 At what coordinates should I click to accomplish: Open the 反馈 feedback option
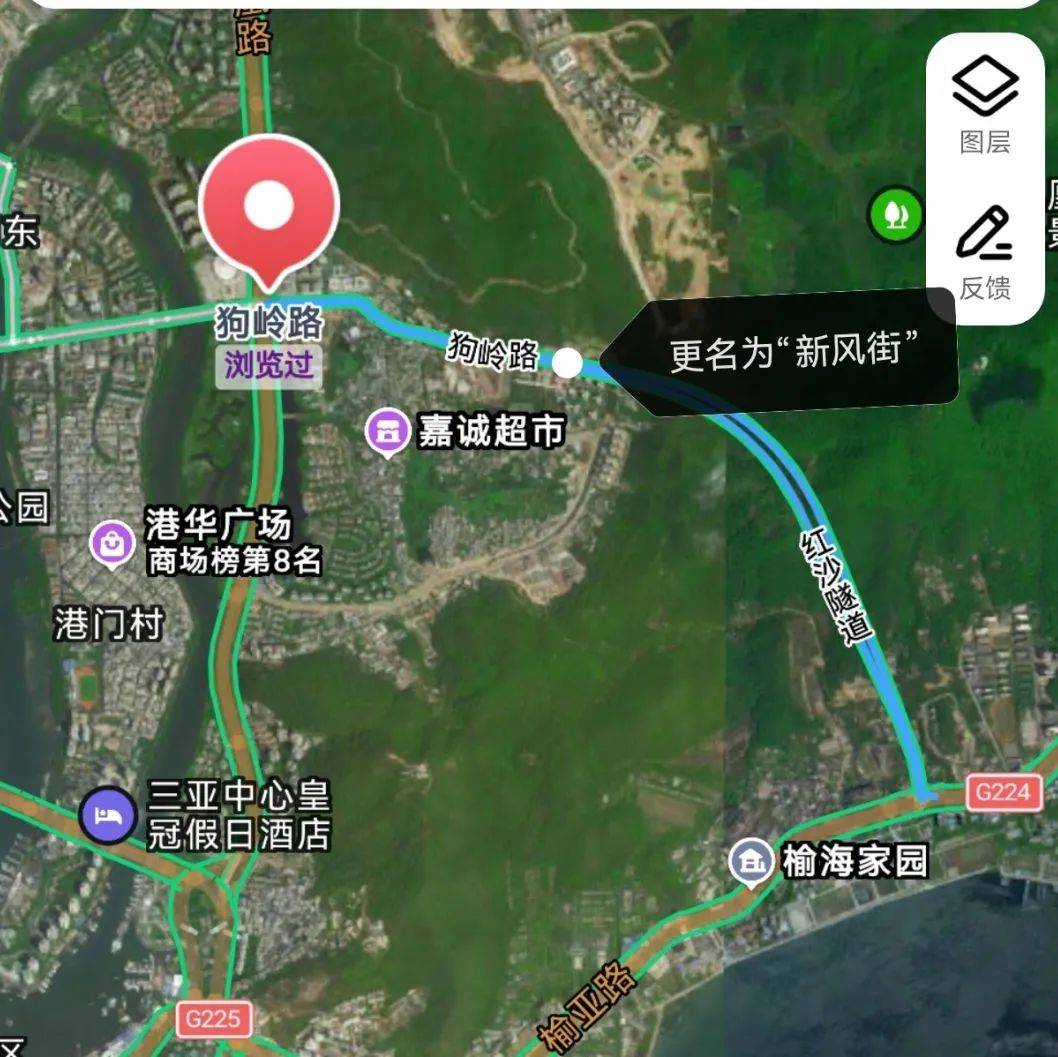985,252
